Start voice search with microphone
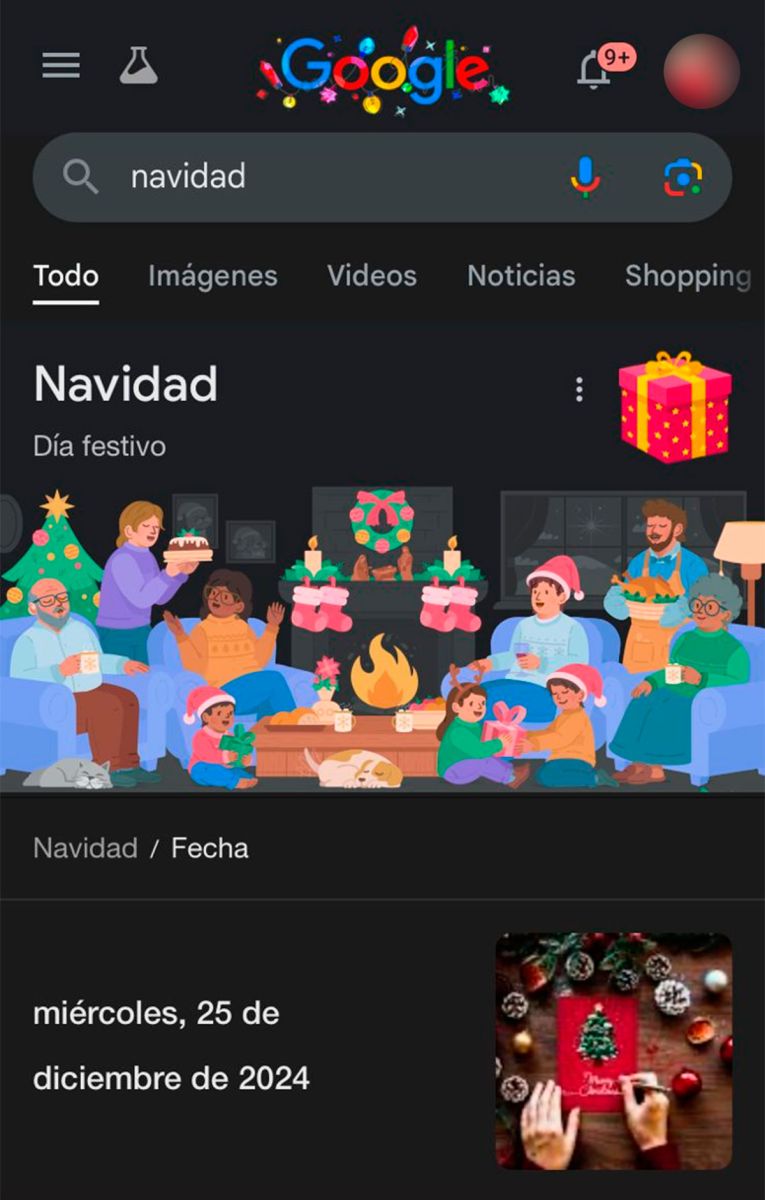 click(x=586, y=178)
